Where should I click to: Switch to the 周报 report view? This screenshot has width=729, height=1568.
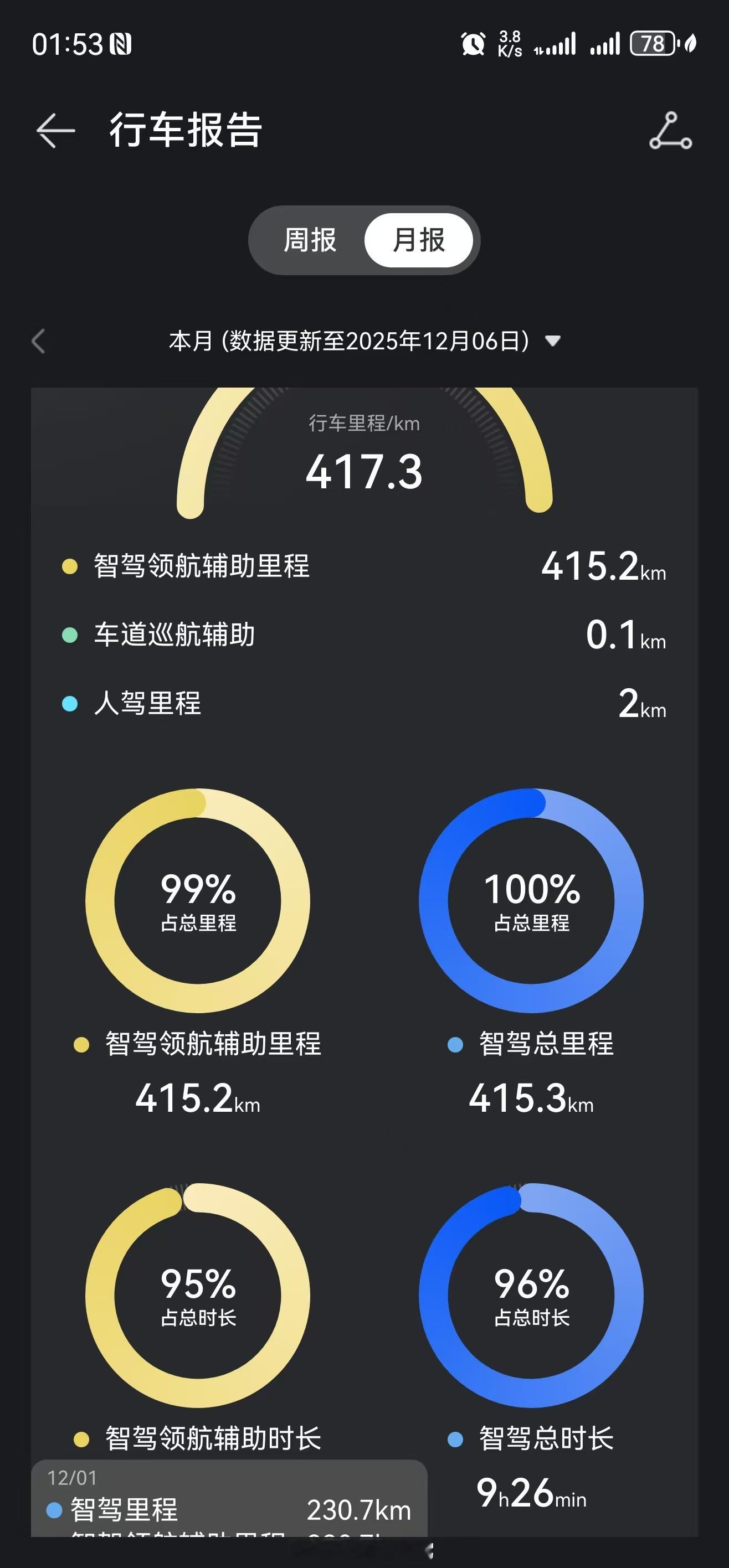coord(311,240)
